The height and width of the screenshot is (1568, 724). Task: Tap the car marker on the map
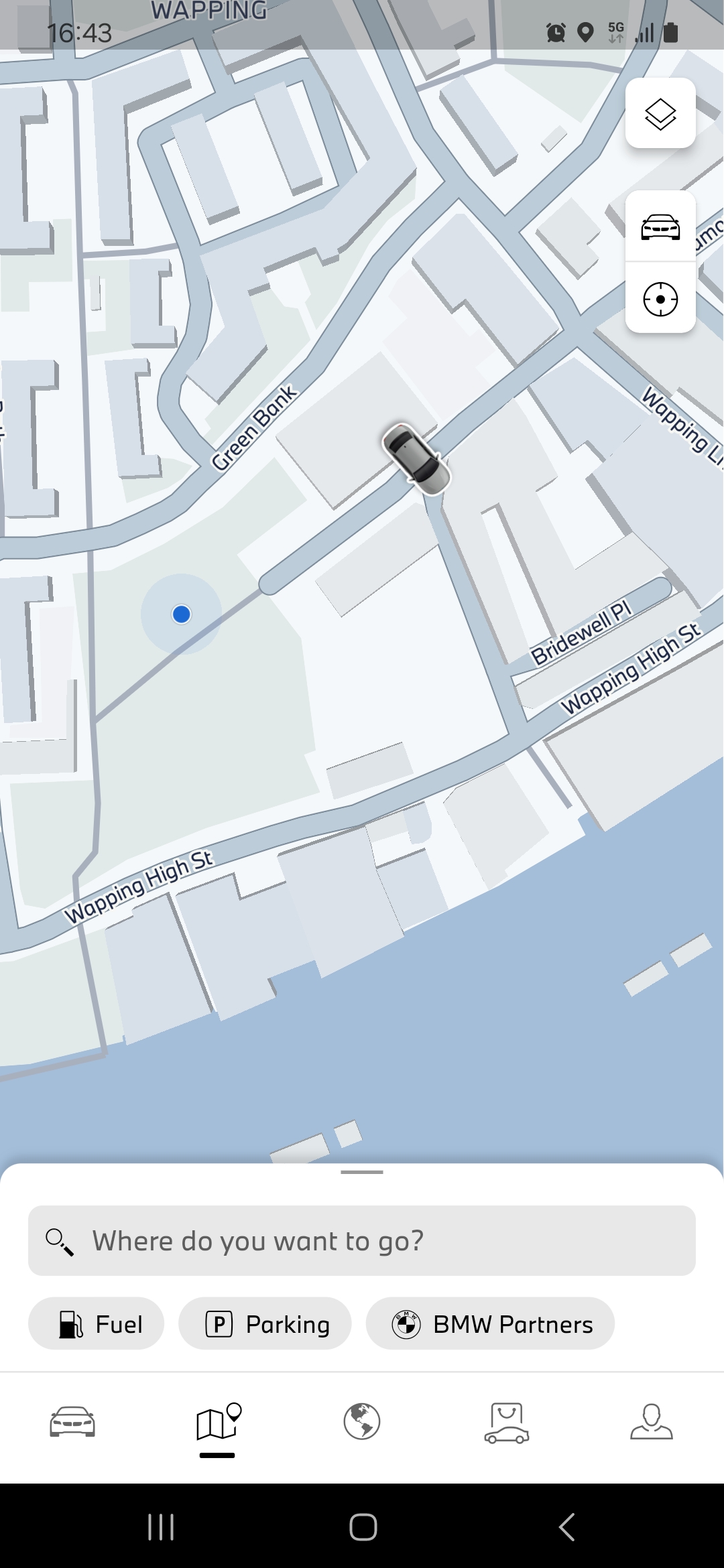(416, 459)
